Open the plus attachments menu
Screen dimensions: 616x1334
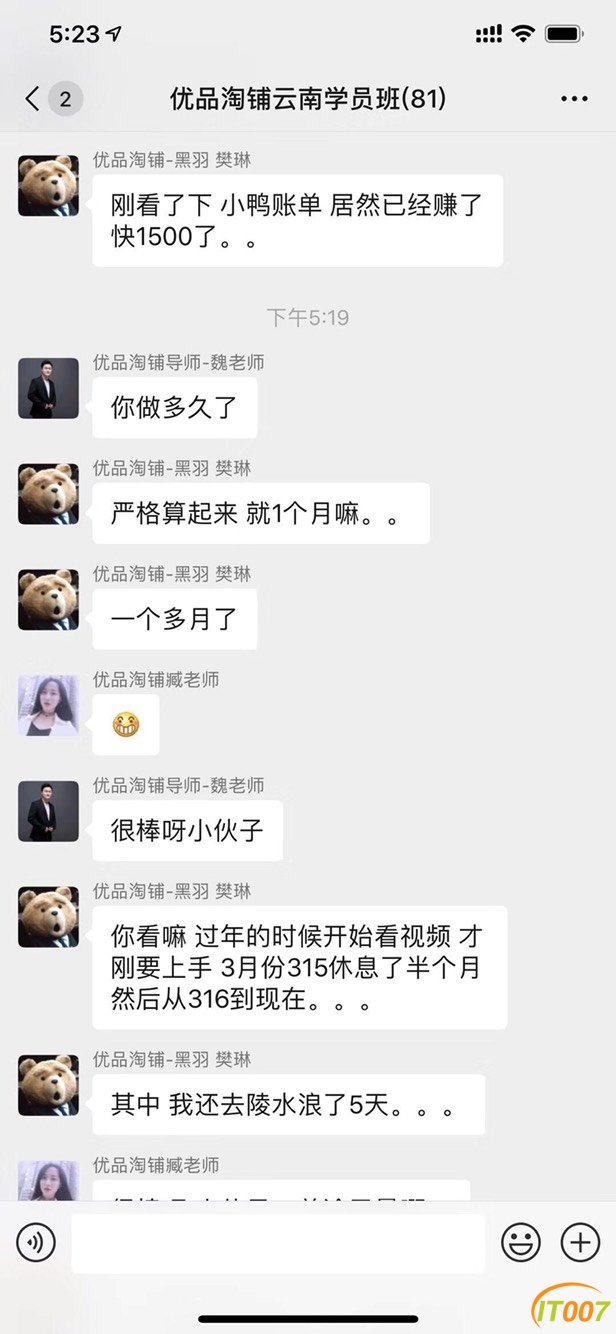pos(580,1243)
